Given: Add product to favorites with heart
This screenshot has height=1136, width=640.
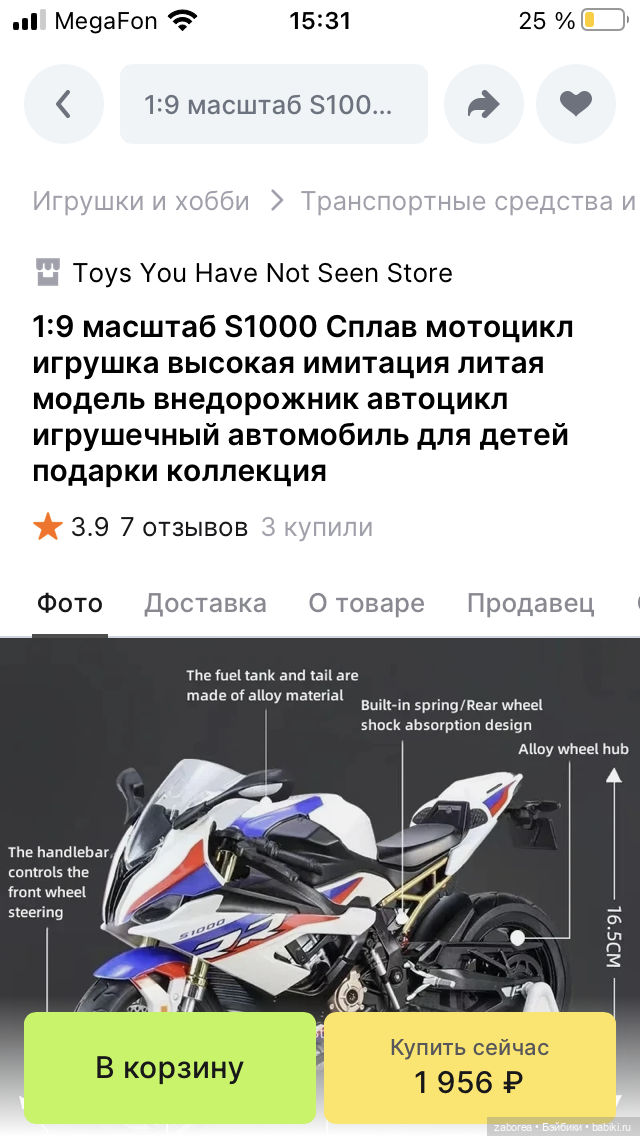Looking at the screenshot, I should coord(575,104).
